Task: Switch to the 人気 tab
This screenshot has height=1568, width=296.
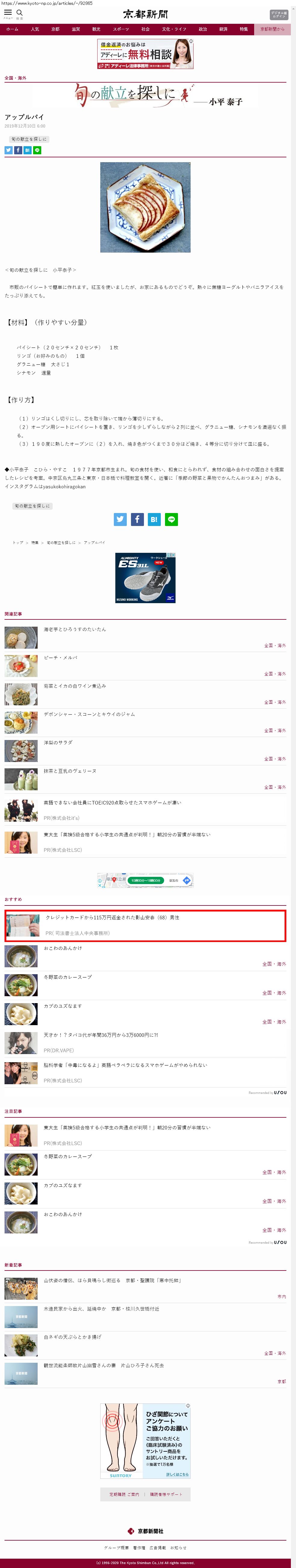Action: (35, 29)
